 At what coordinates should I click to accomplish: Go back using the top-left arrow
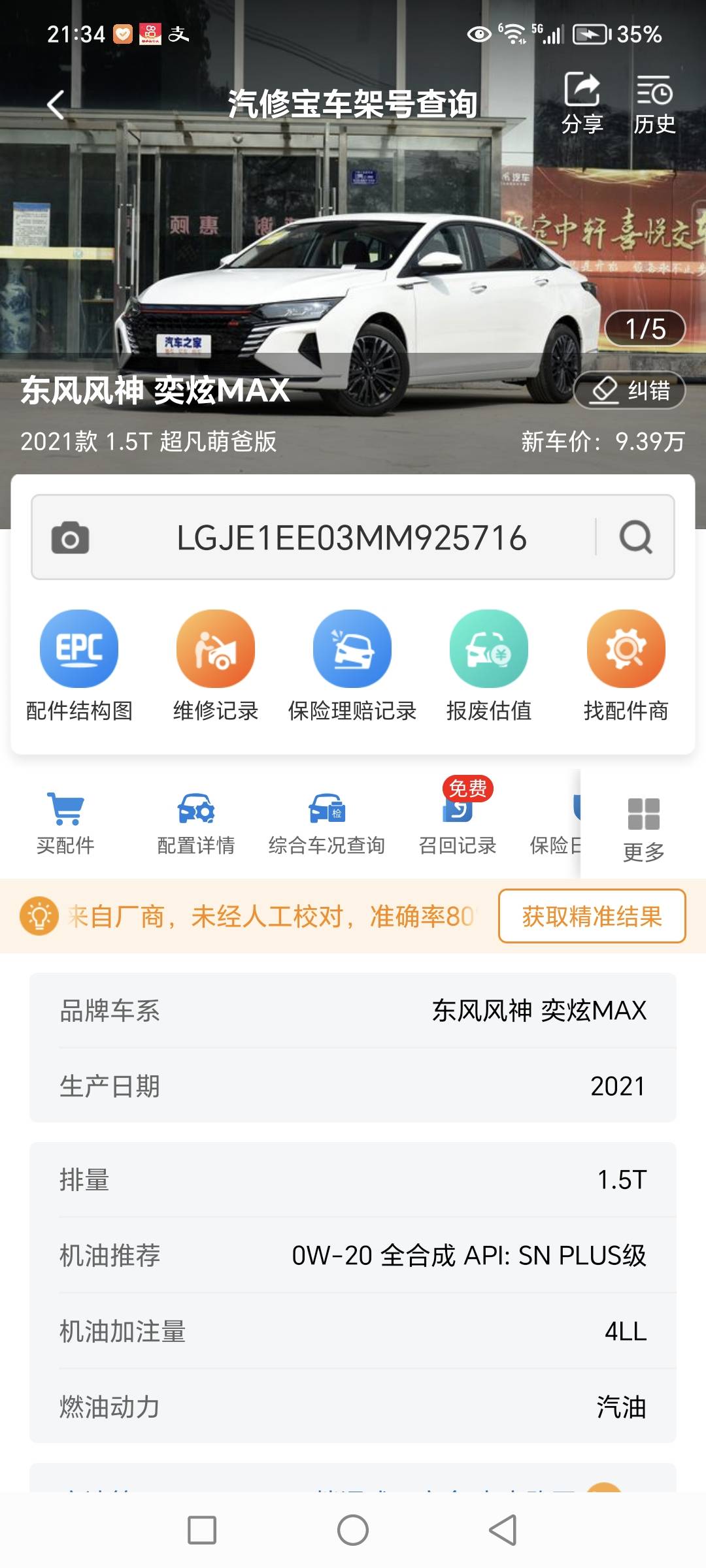point(56,105)
